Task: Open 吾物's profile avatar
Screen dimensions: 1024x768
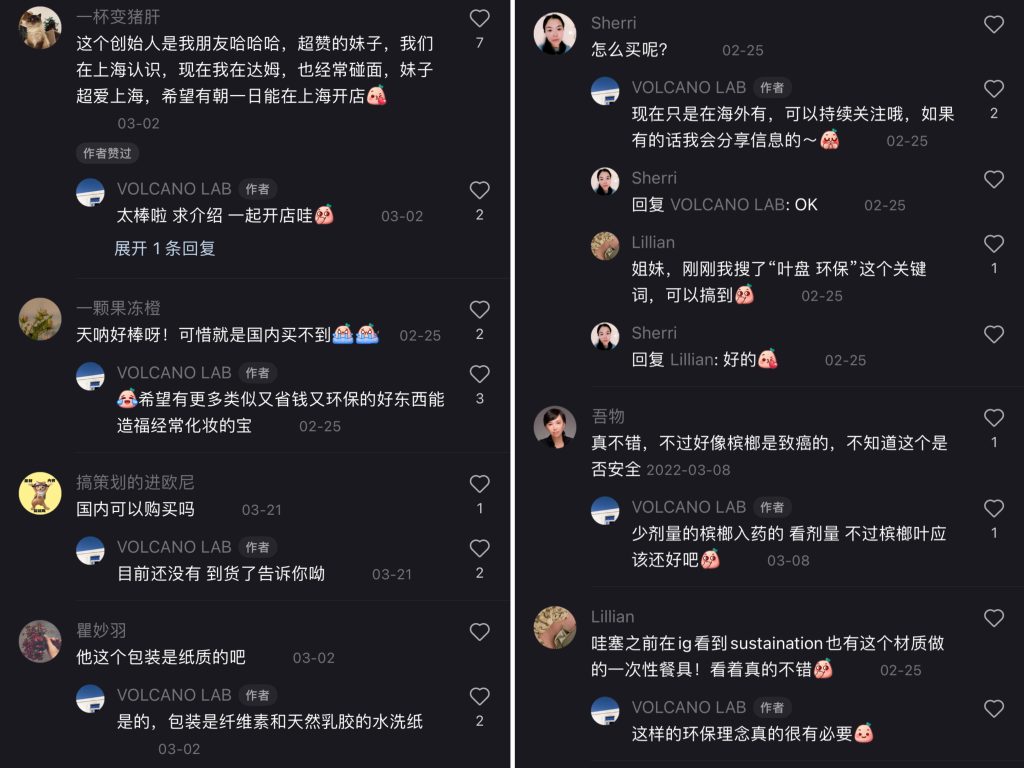Action: 554,427
